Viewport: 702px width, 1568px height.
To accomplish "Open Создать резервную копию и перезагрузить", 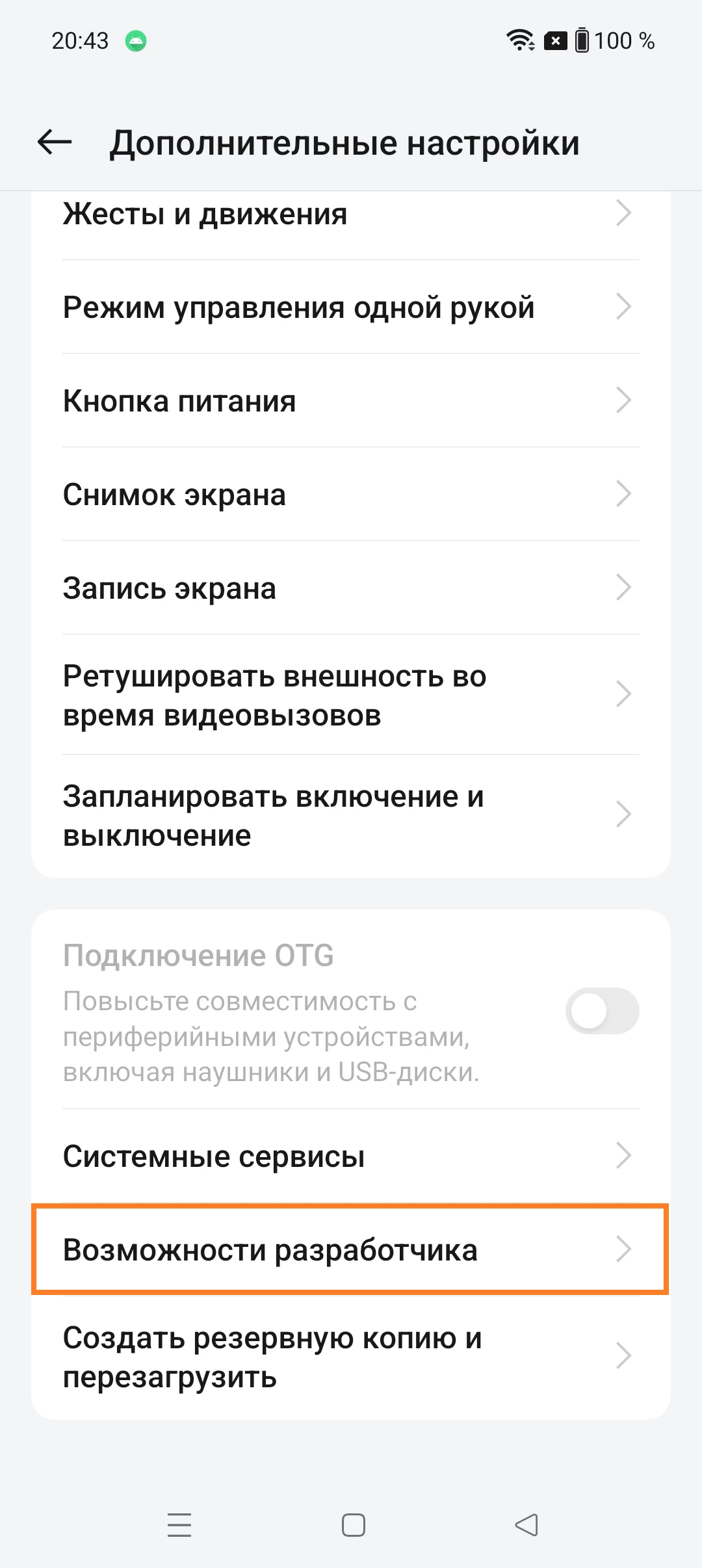I will pyautogui.click(x=351, y=1357).
